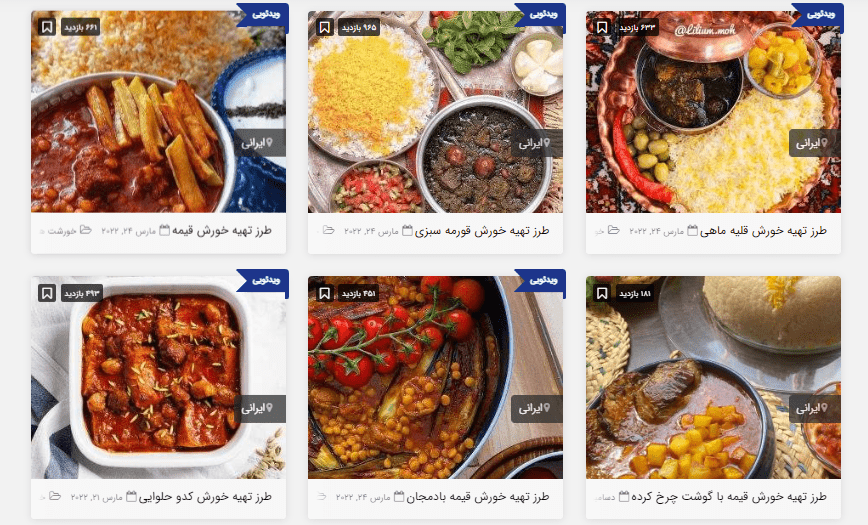Bookmark the خورش قیمه بادمجان recipe
Screen dimensions: 868x525
tap(324, 293)
